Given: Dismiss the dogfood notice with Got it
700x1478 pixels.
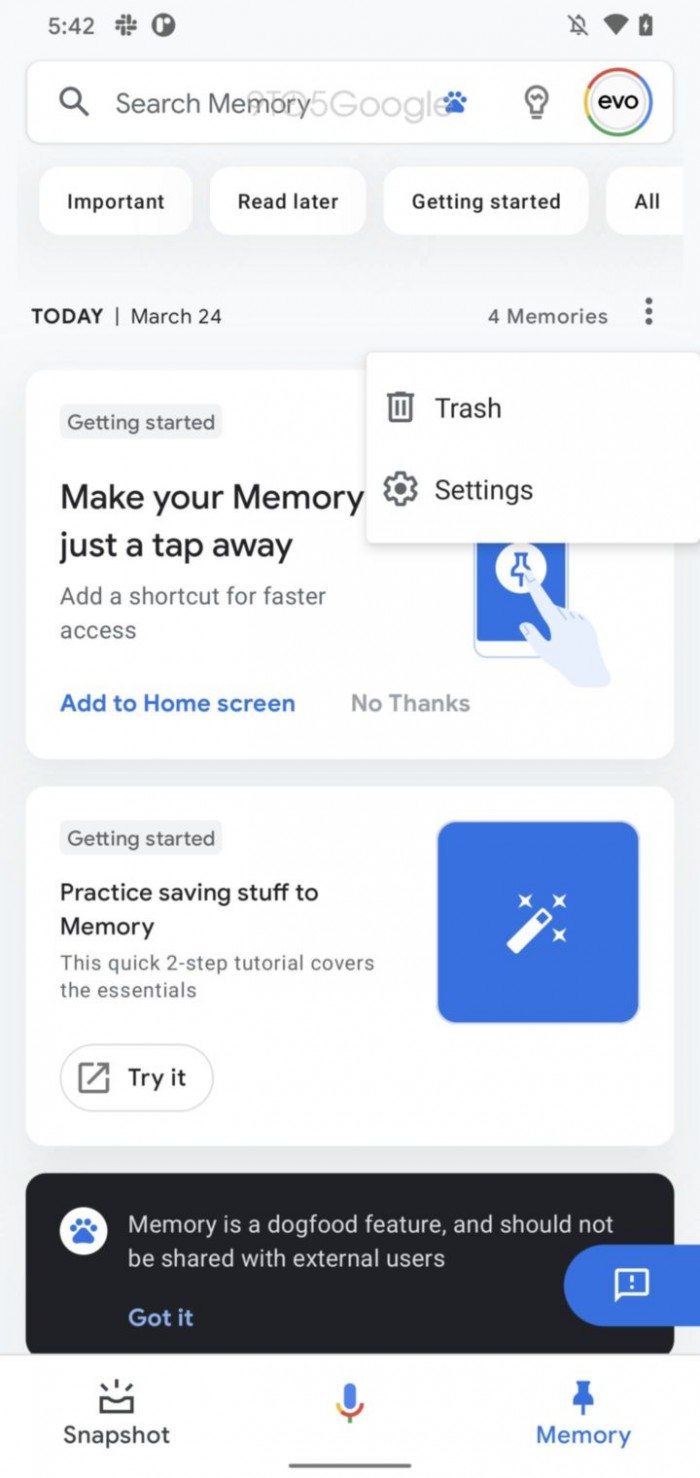Looking at the screenshot, I should [160, 1317].
